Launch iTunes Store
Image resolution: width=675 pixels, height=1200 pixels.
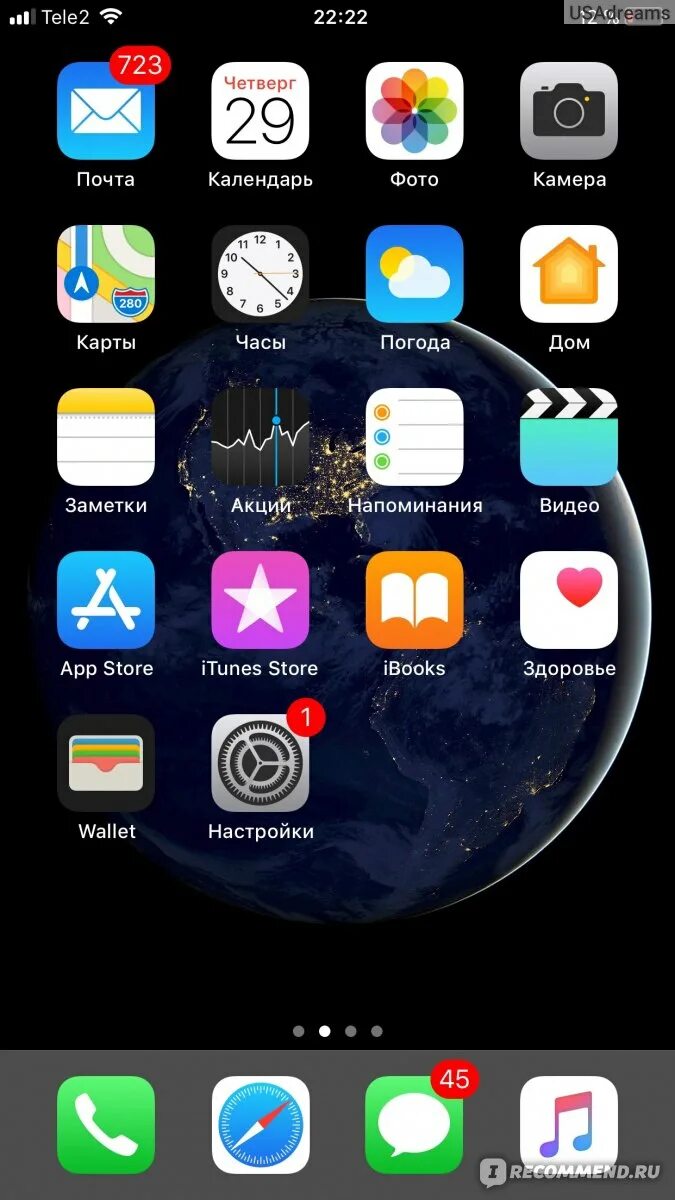tap(260, 600)
